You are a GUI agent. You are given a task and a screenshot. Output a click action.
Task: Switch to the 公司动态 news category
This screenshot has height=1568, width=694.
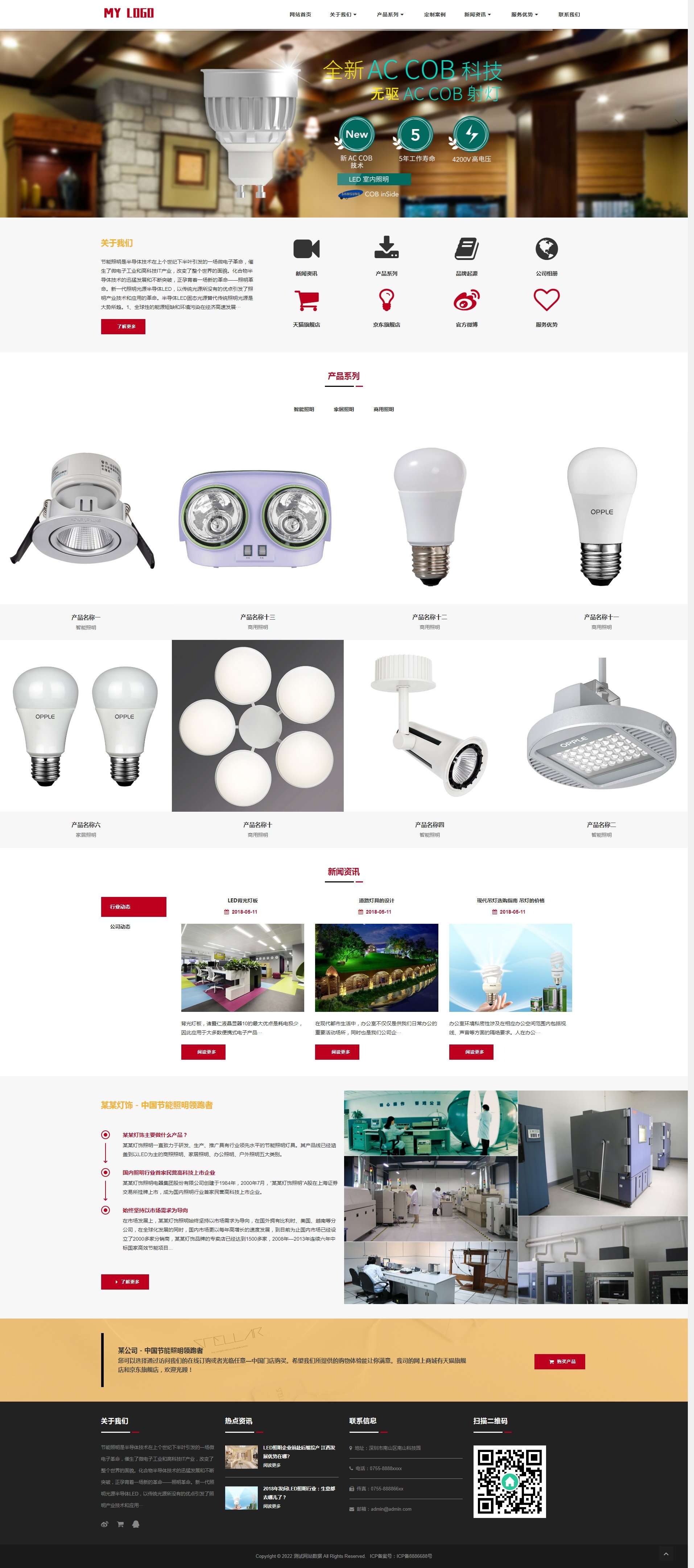point(120,926)
